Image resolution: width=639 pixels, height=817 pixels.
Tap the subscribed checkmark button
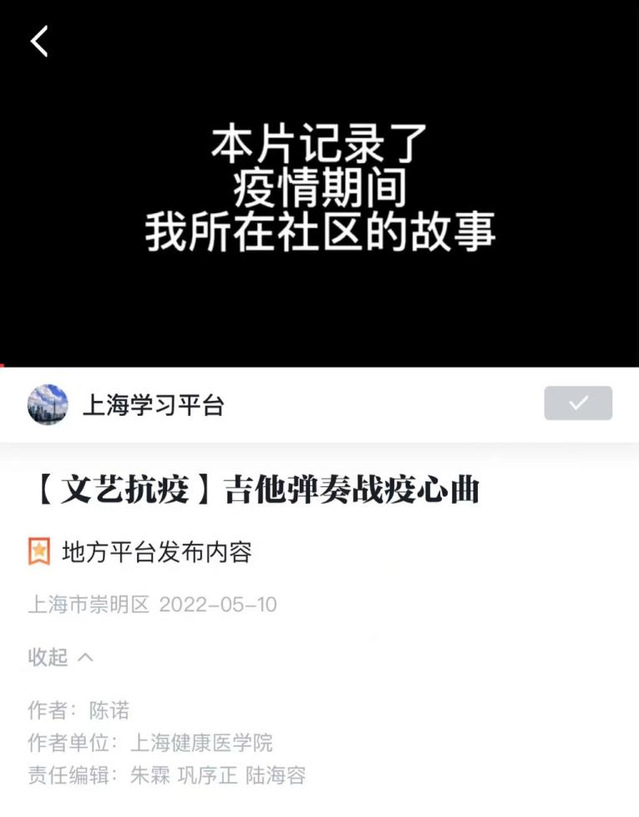click(x=577, y=403)
